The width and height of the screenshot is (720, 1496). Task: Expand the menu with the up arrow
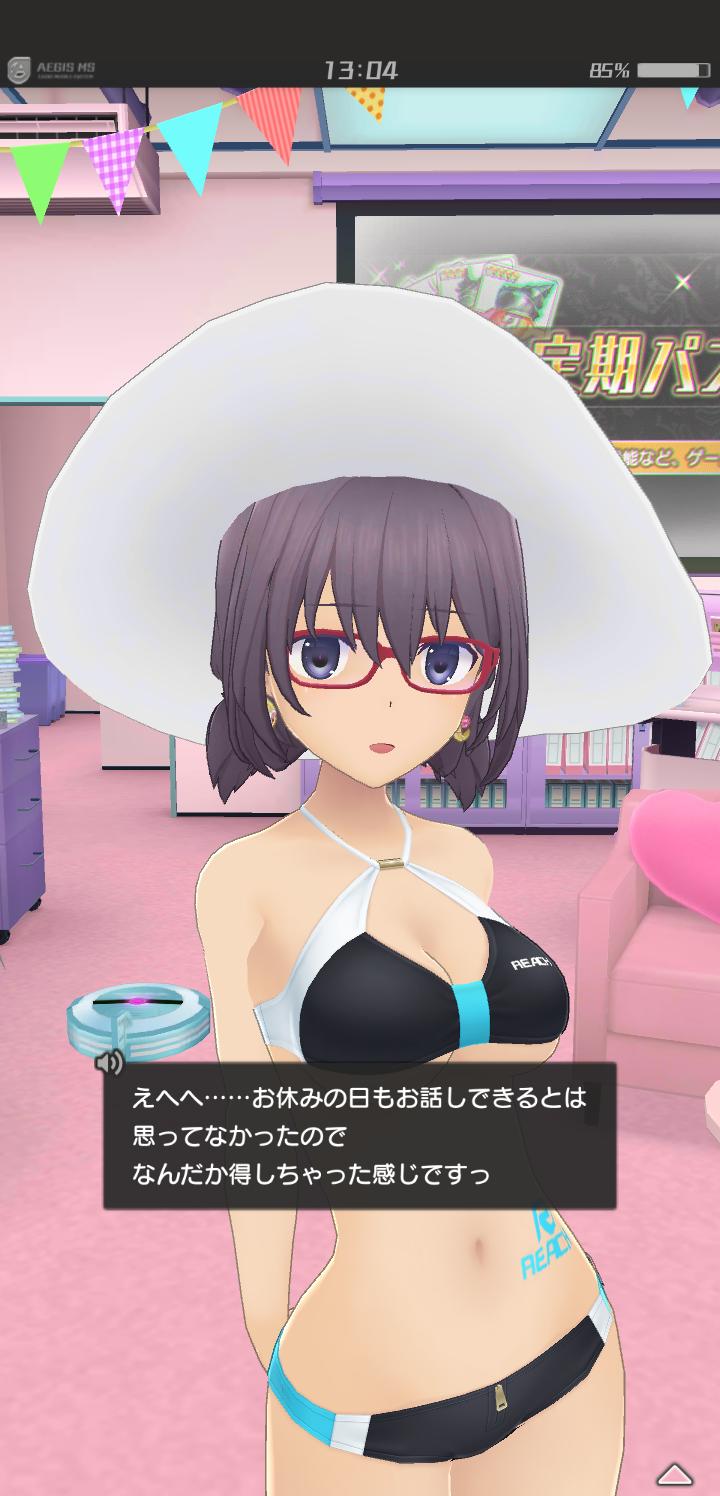coord(675,1474)
